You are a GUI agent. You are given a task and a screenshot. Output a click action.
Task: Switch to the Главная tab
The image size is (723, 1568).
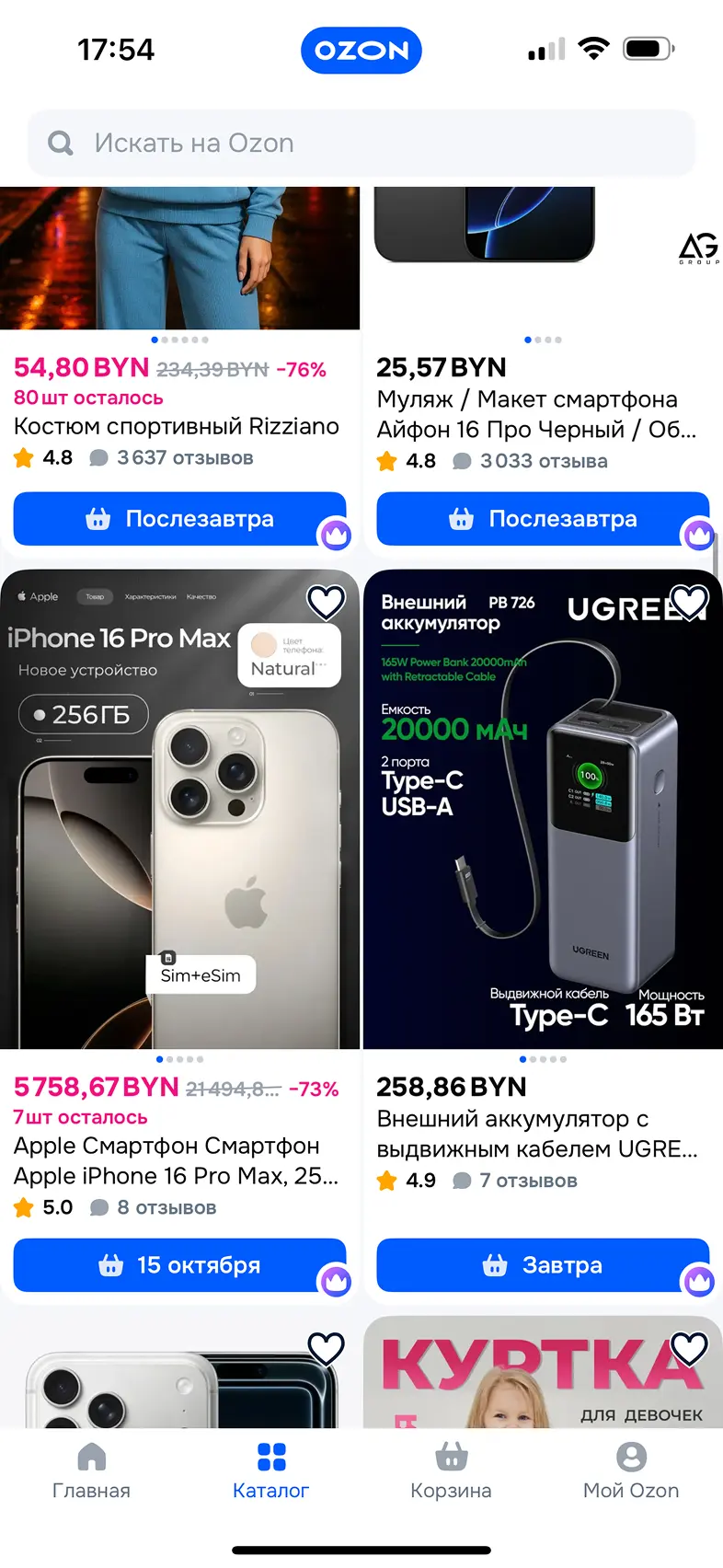click(91, 1470)
